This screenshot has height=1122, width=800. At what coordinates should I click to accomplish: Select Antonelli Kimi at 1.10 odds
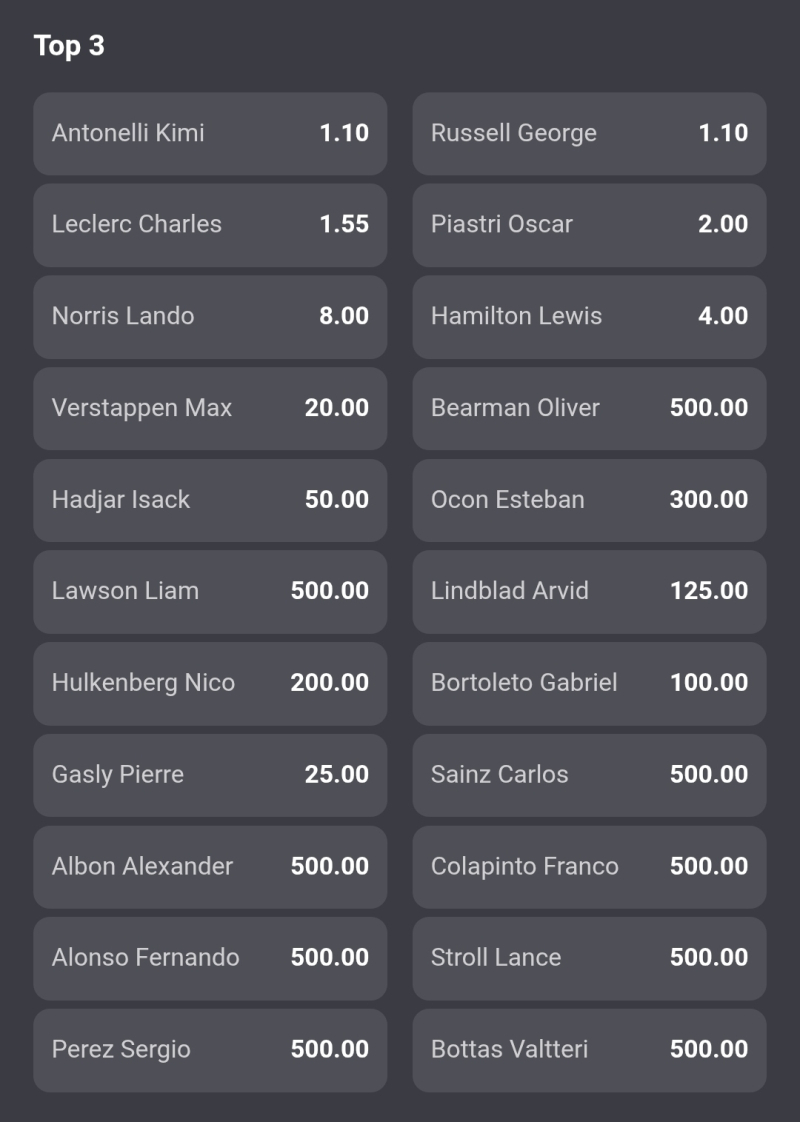click(210, 134)
